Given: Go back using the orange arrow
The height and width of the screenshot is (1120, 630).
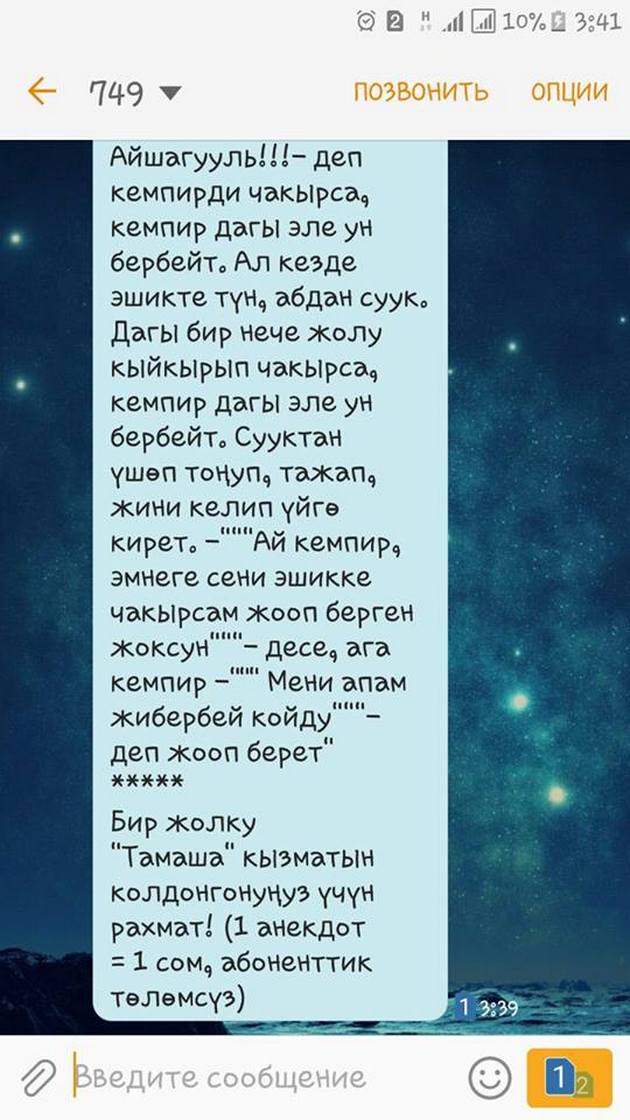Looking at the screenshot, I should (x=41, y=92).
